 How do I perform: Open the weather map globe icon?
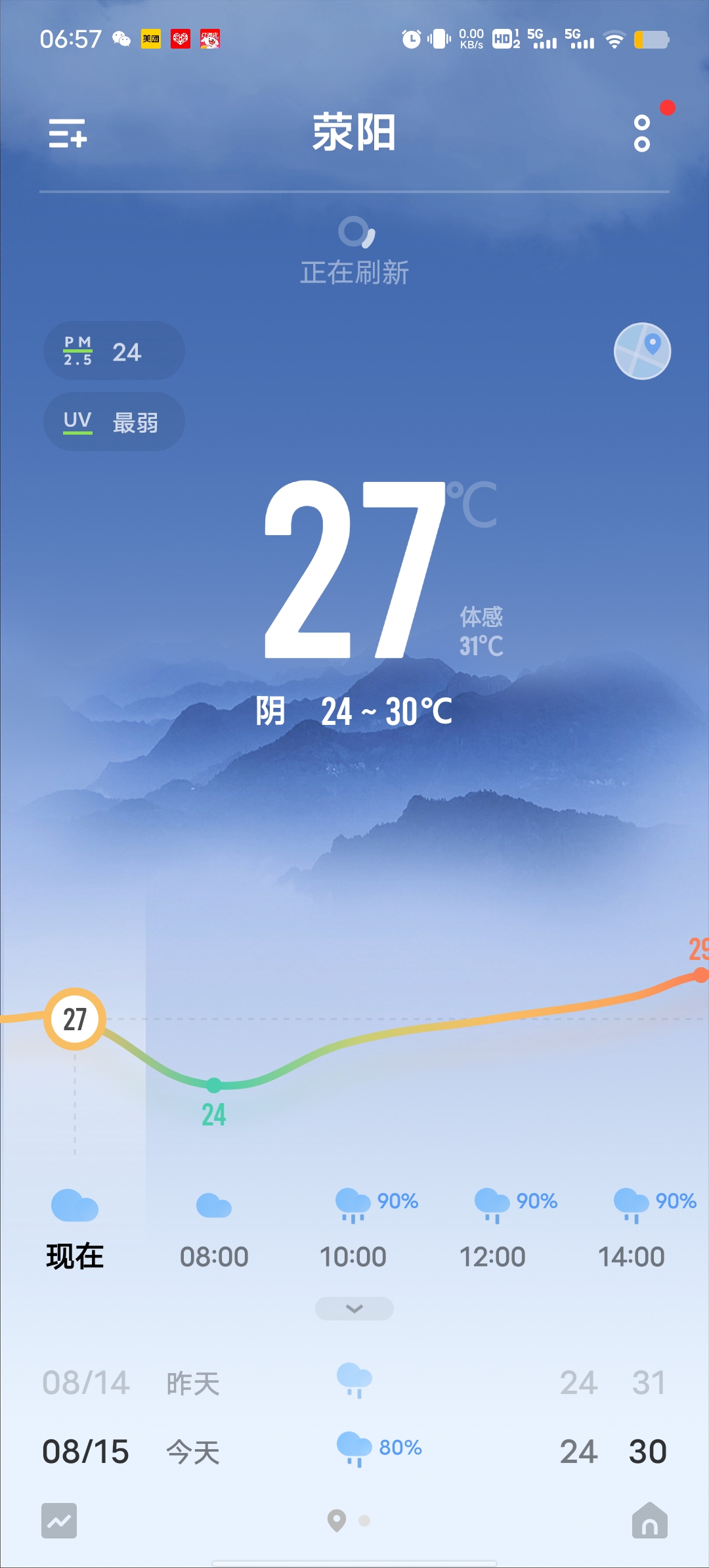point(642,351)
